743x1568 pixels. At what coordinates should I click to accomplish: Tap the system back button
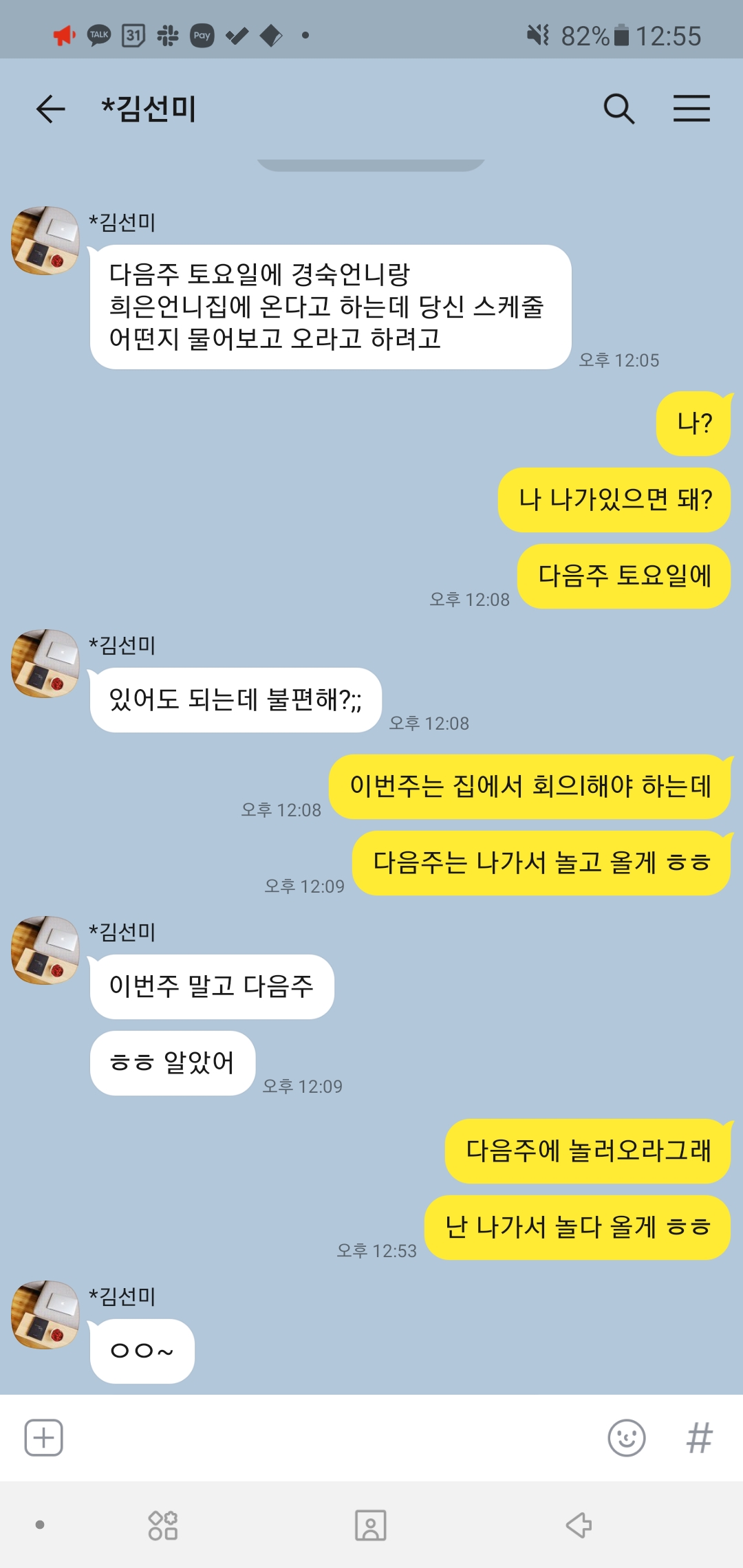tap(579, 1525)
